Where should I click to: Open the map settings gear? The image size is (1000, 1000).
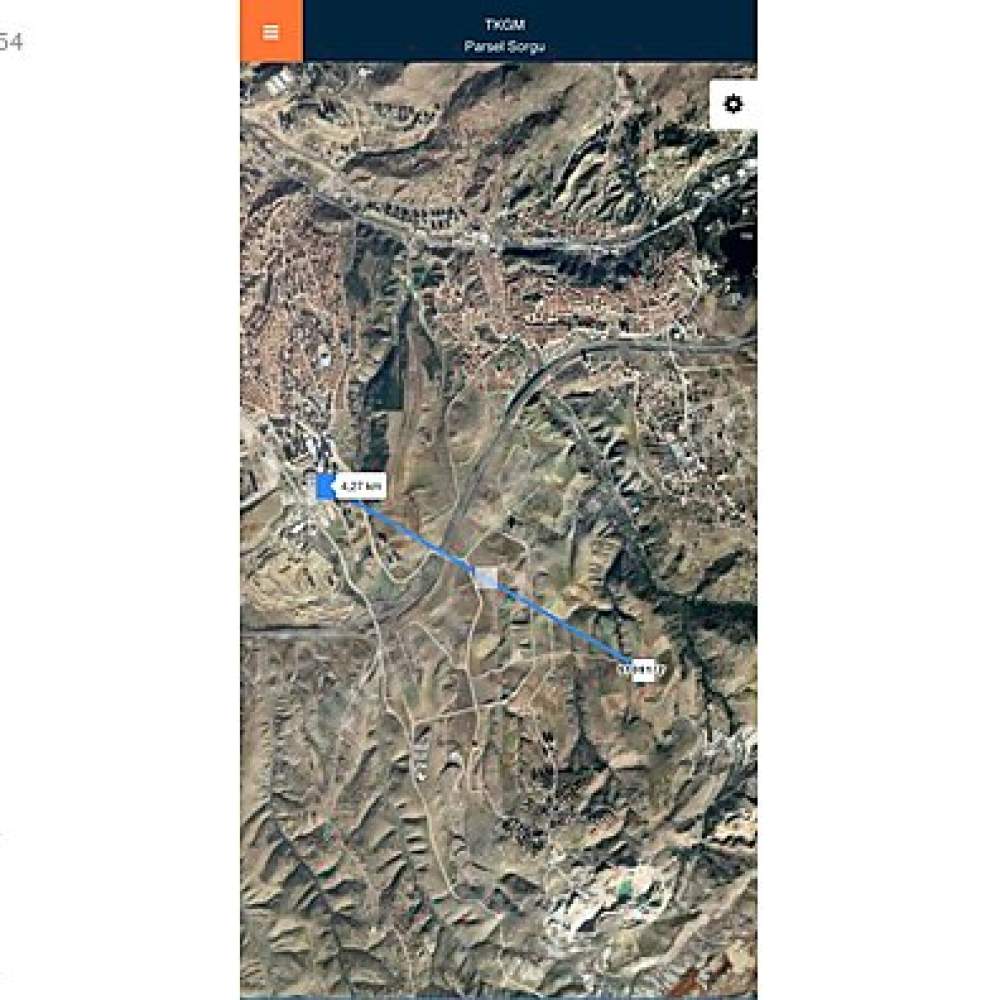[733, 104]
